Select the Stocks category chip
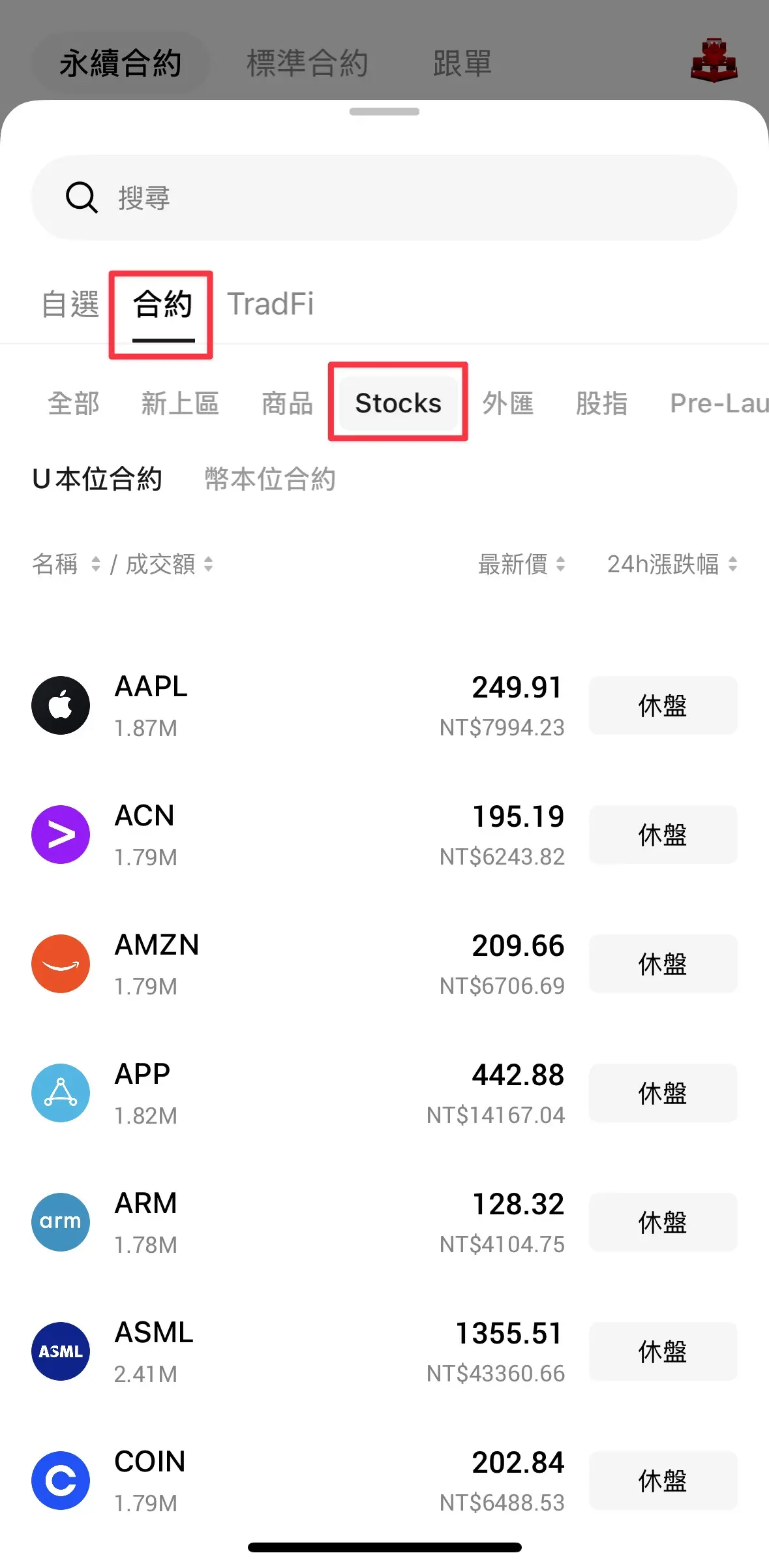 point(398,403)
